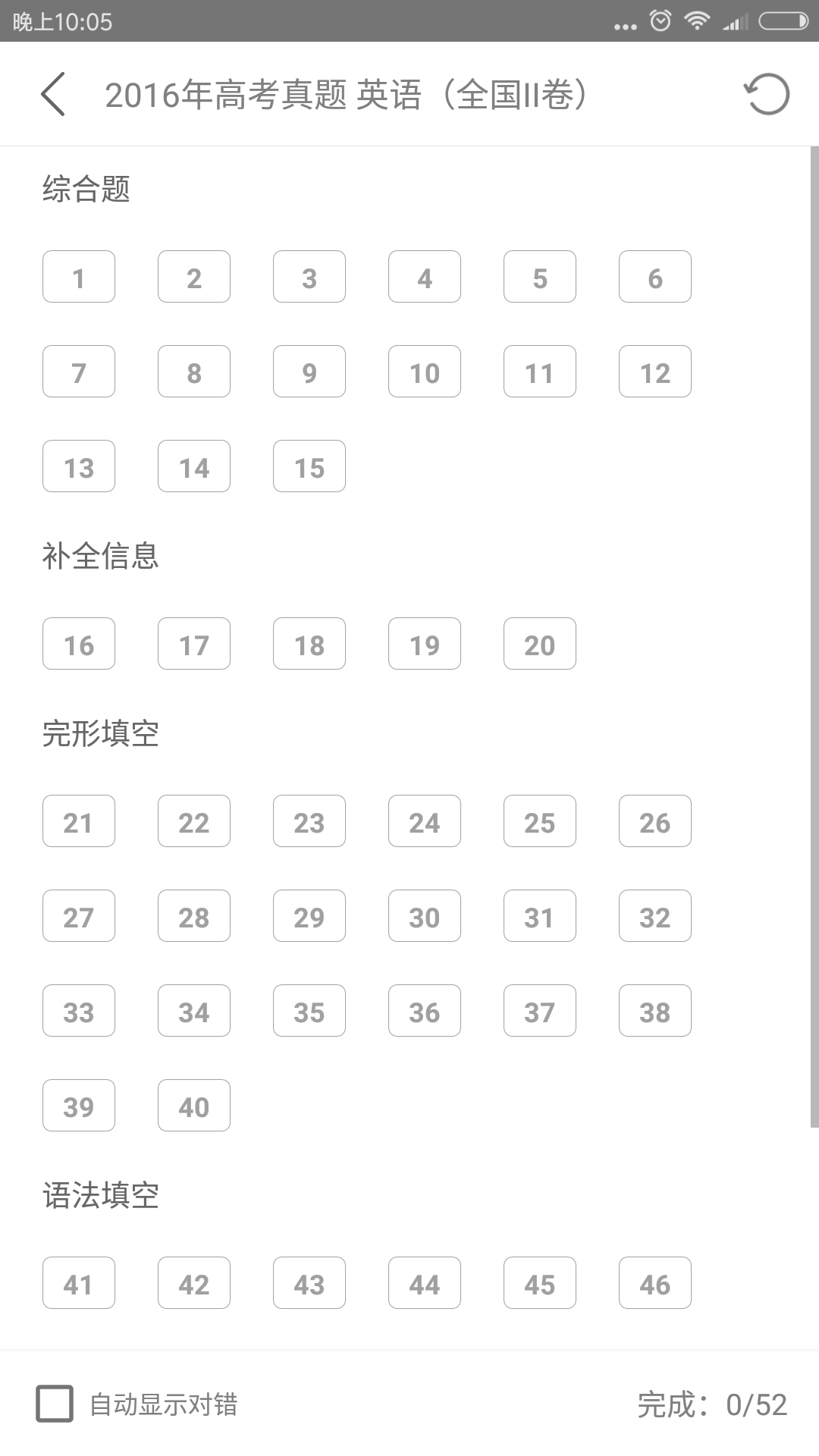
Task: Go to question 35
Action: click(x=309, y=1011)
